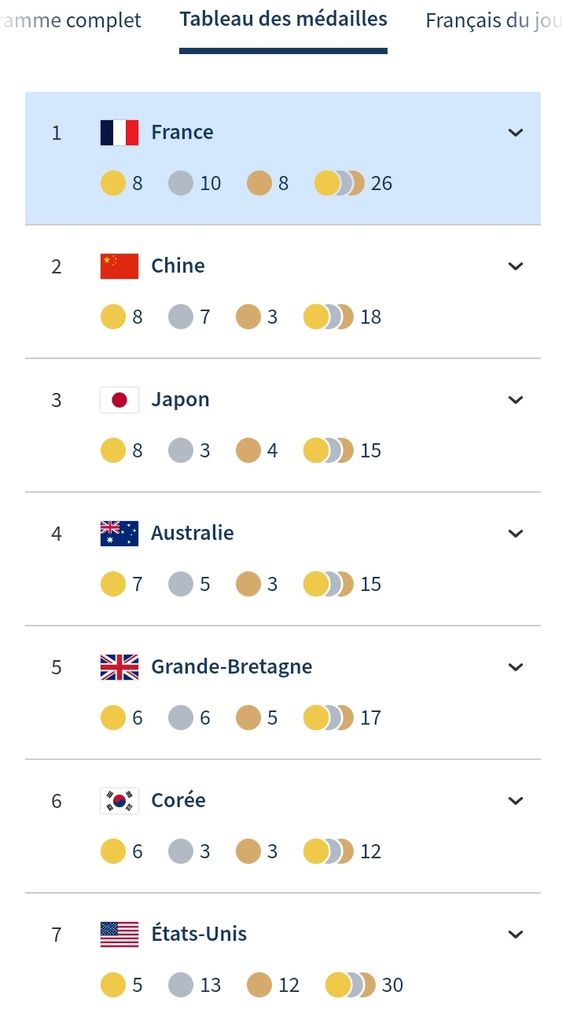Screen dimensions: 566x1024
Task: Expand the France medal details
Action: (x=516, y=133)
